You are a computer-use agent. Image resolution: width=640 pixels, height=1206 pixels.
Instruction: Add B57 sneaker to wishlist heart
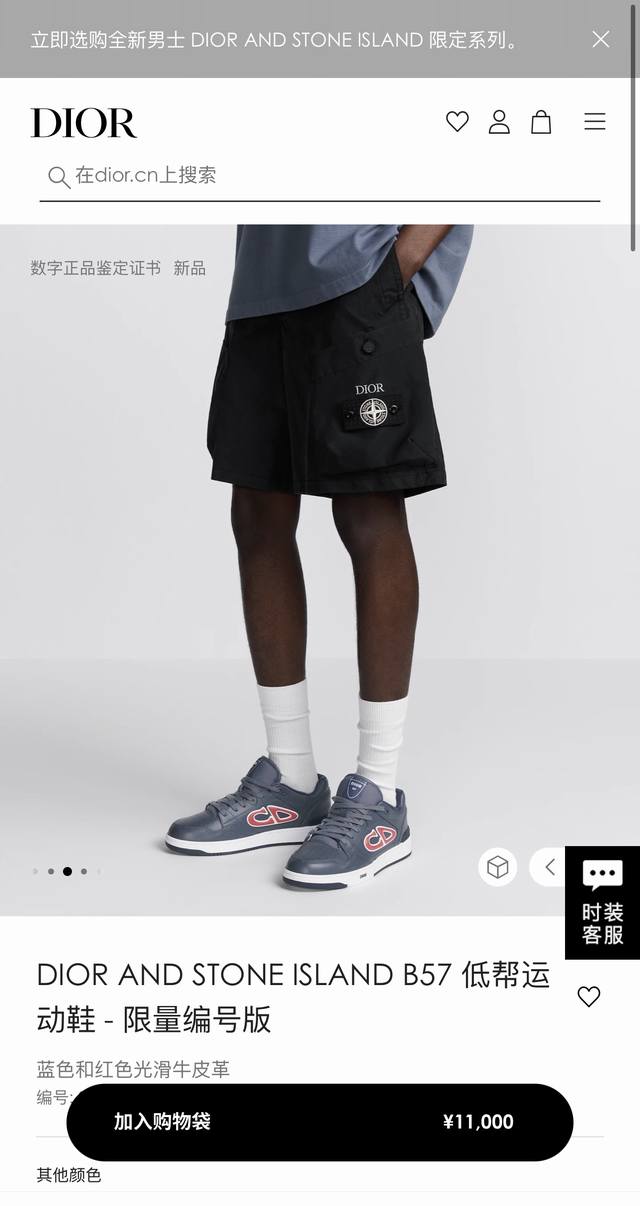tap(589, 996)
